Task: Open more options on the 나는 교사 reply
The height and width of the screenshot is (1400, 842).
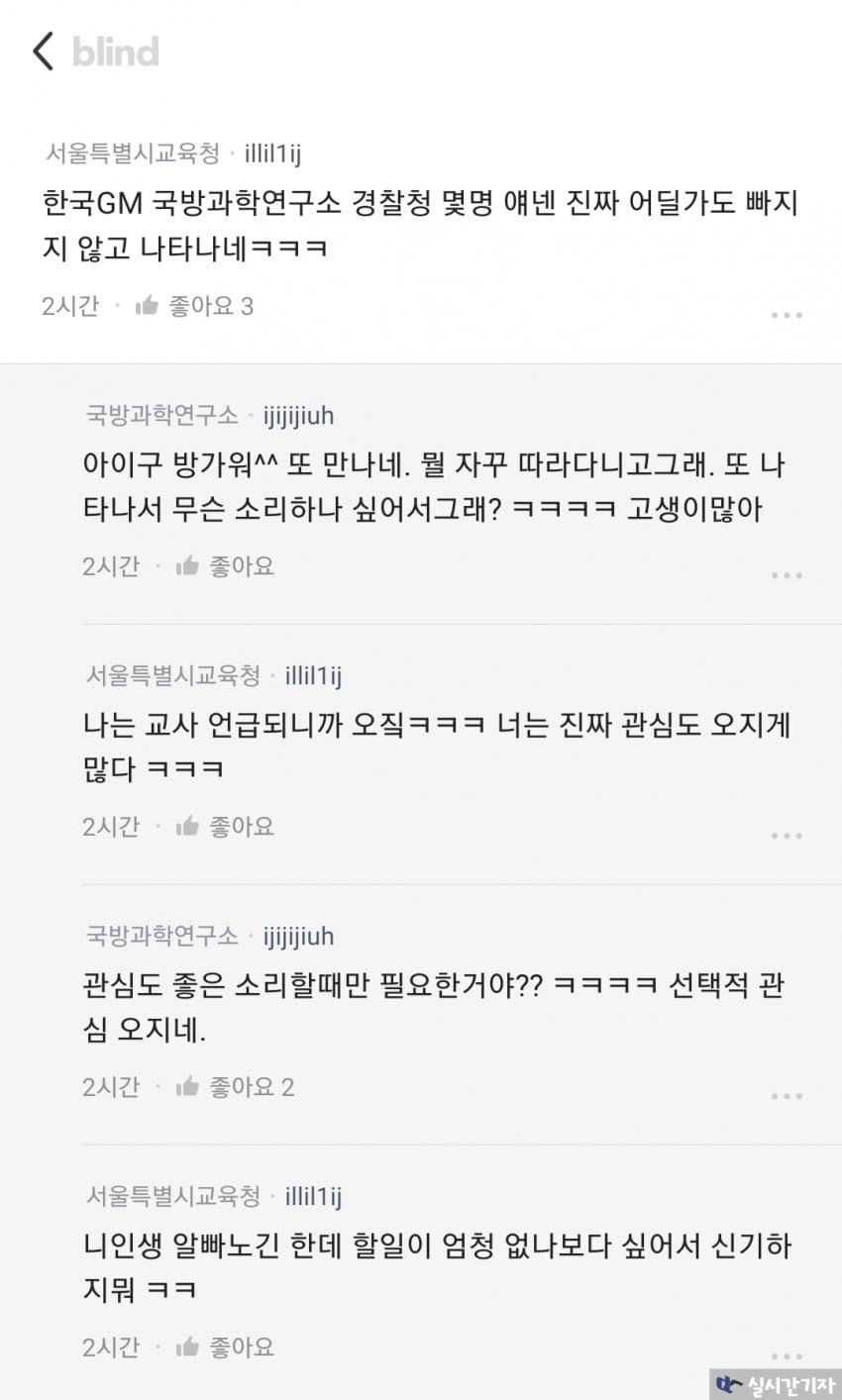Action: click(x=786, y=836)
